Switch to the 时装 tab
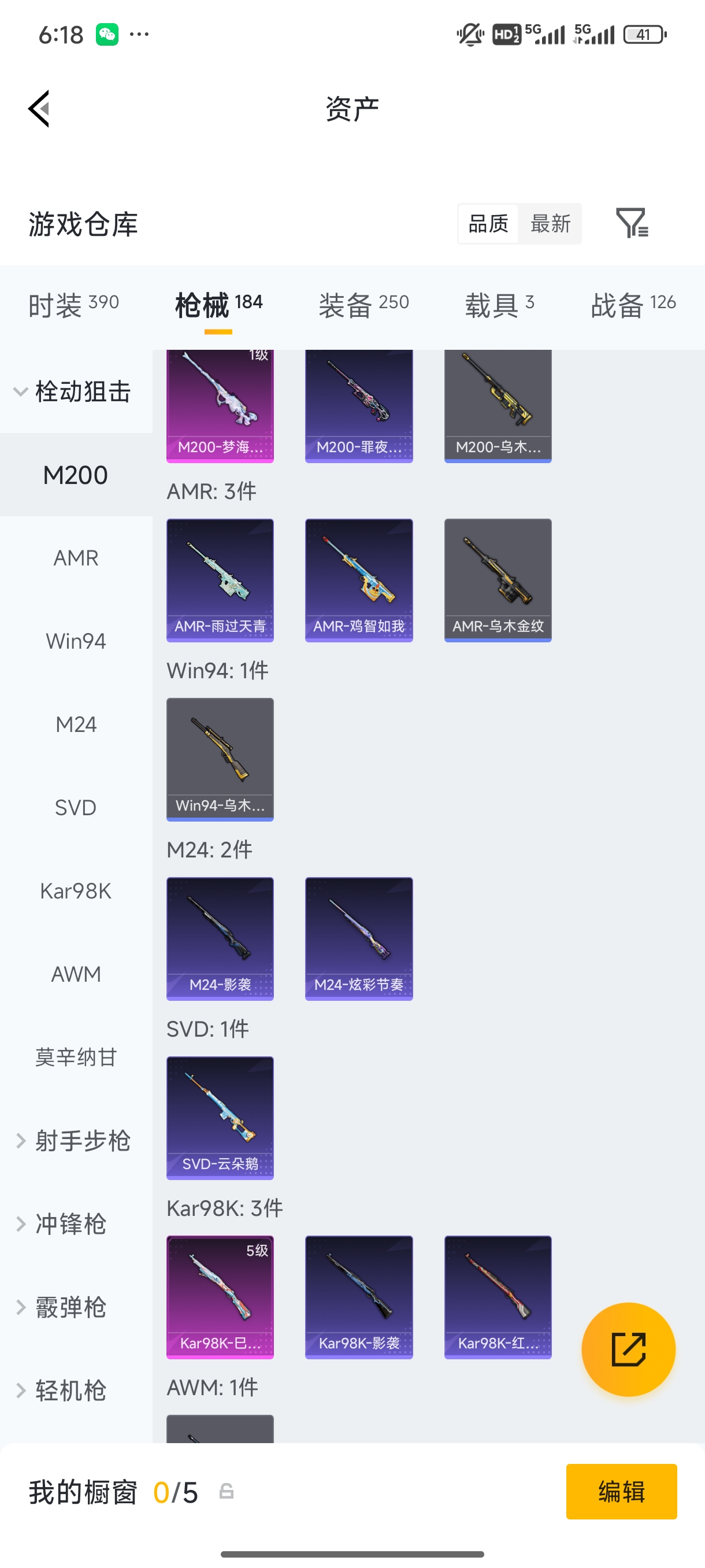705x1568 pixels. (73, 304)
